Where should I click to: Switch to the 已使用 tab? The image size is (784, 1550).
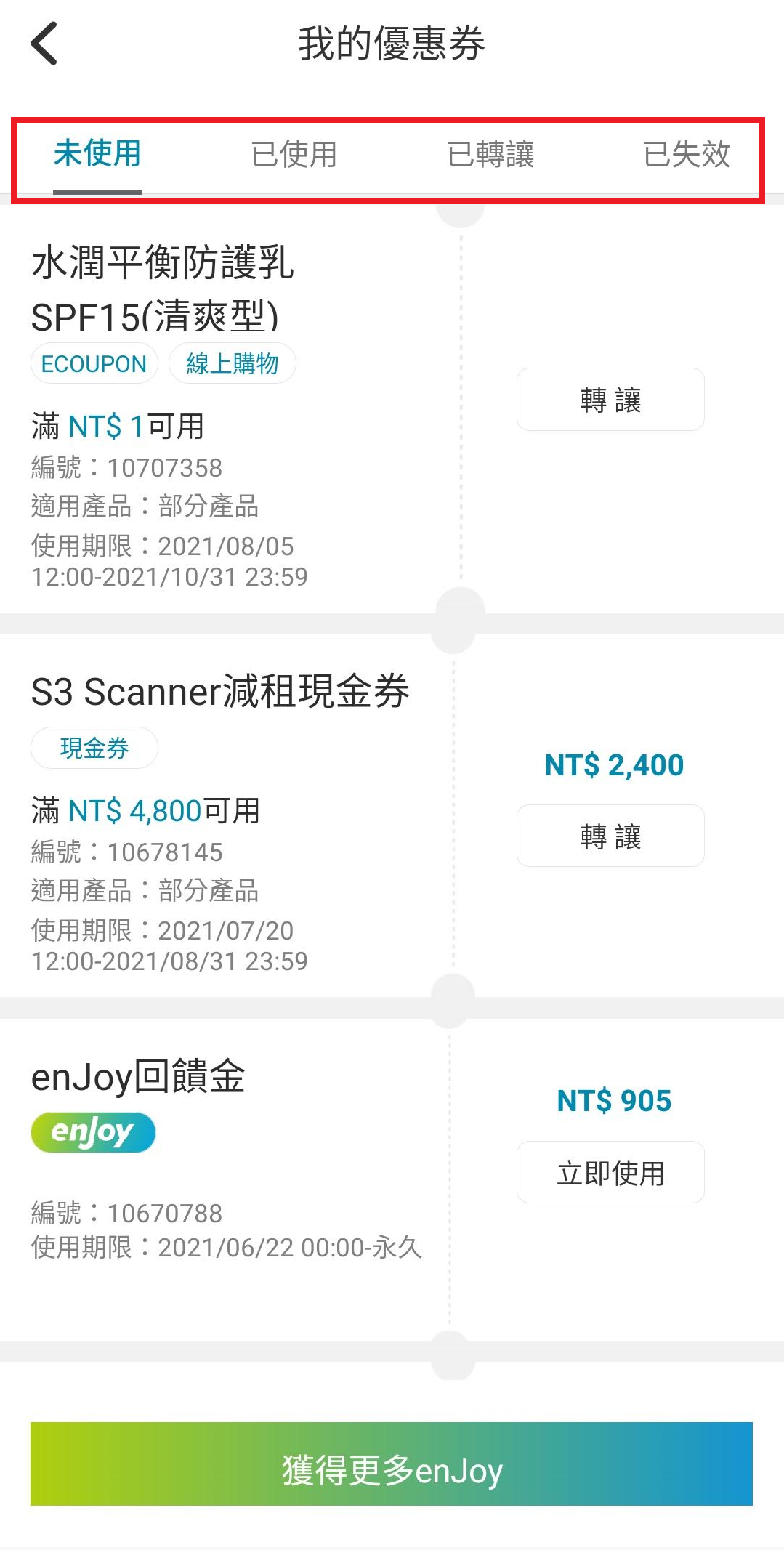point(294,154)
